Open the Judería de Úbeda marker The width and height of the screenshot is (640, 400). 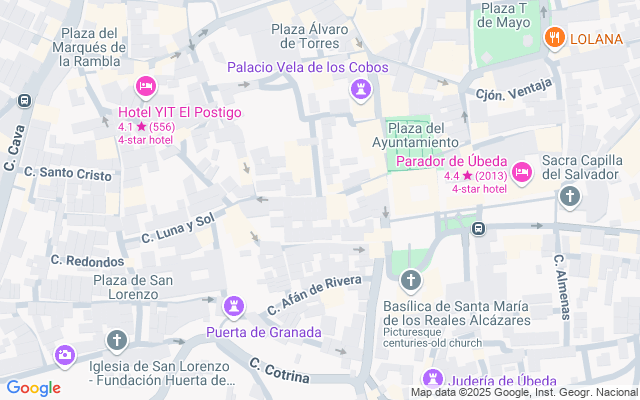pyautogui.click(x=433, y=379)
